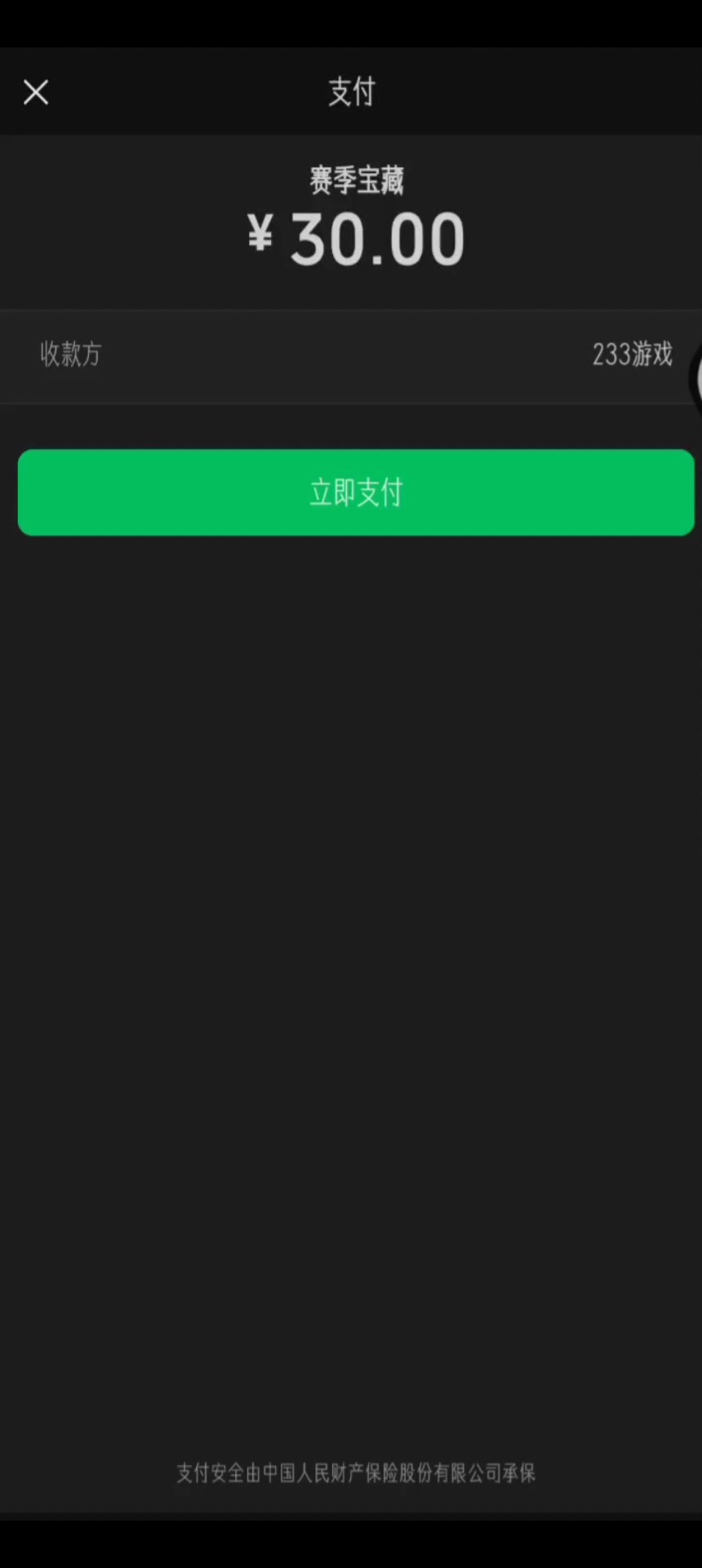Close the payment page
The image size is (702, 1568).
click(x=36, y=92)
